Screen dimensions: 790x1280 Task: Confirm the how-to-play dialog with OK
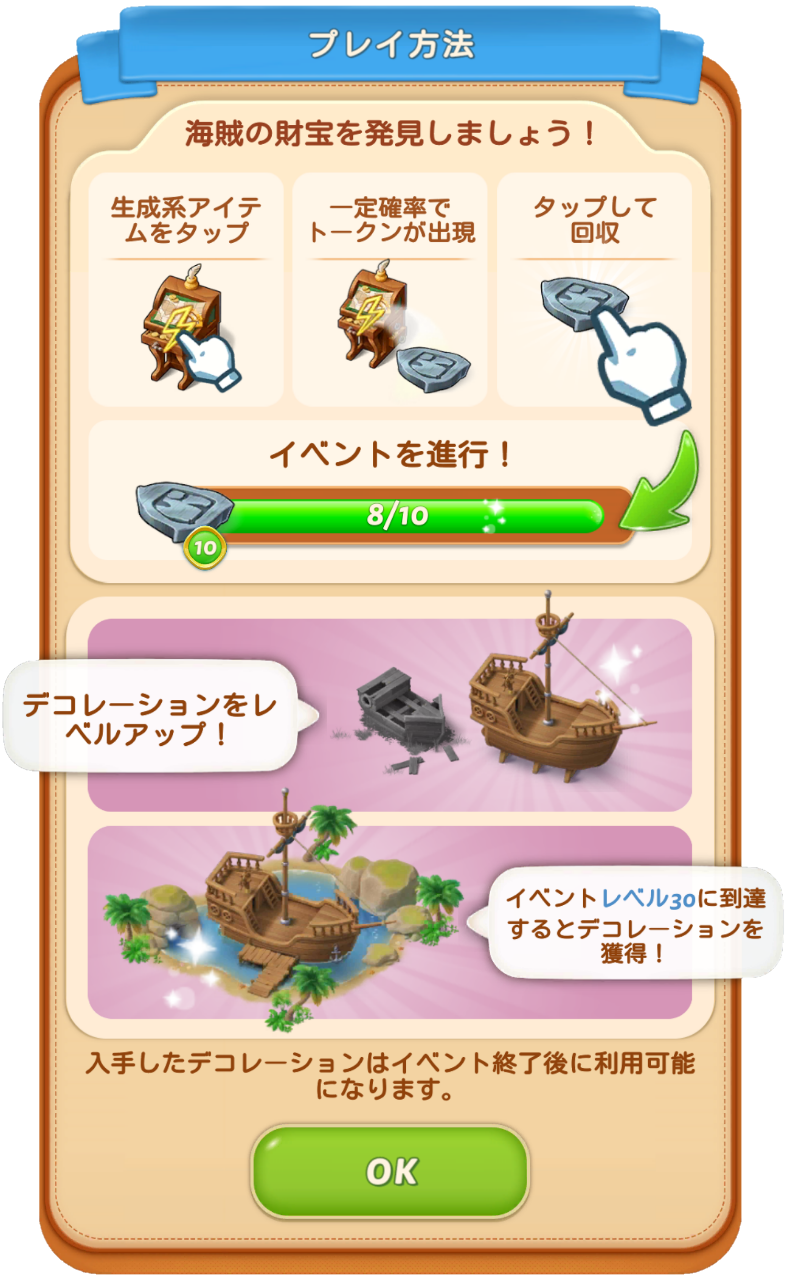tap(390, 1172)
